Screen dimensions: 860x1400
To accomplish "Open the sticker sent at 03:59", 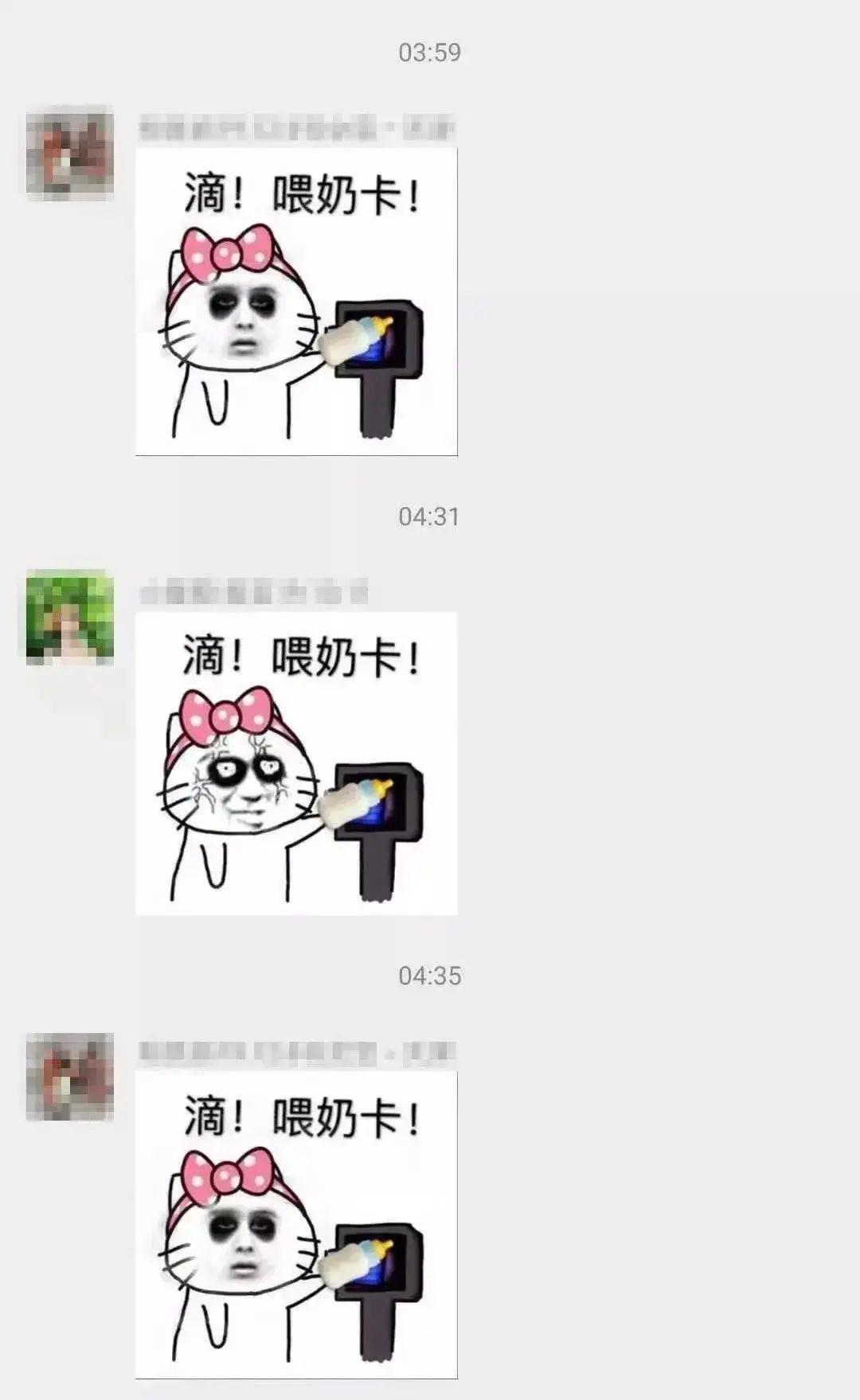I will [296, 302].
